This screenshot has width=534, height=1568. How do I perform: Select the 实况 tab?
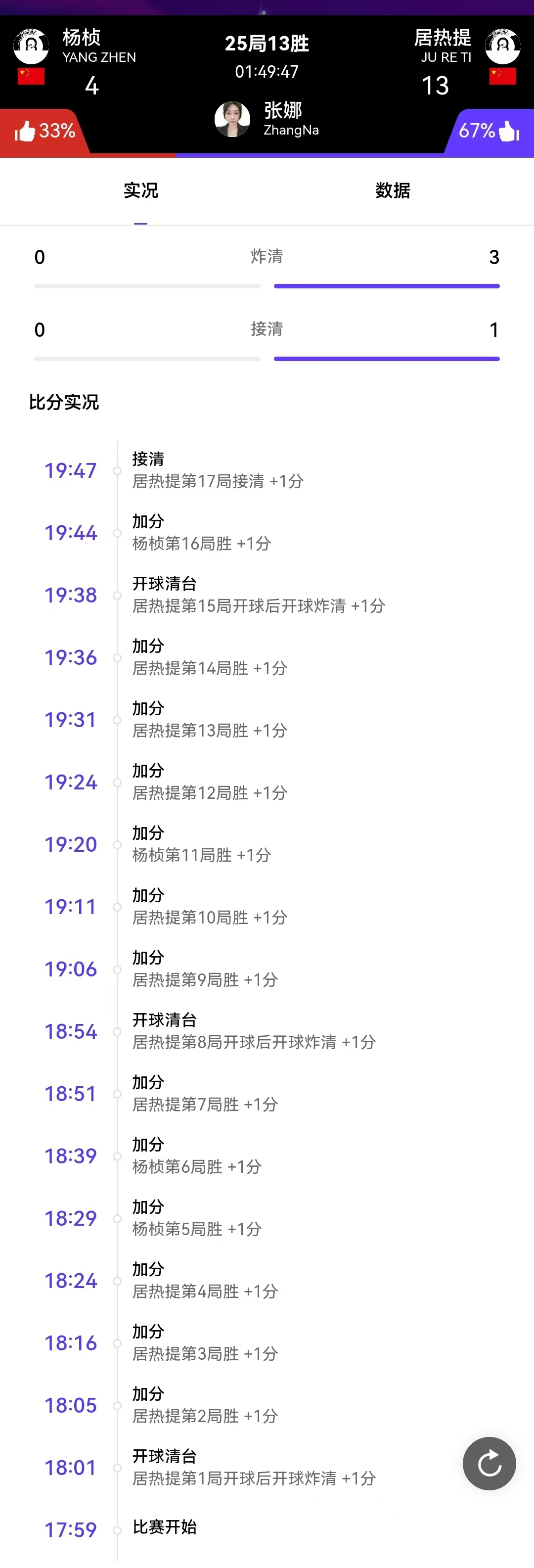140,190
